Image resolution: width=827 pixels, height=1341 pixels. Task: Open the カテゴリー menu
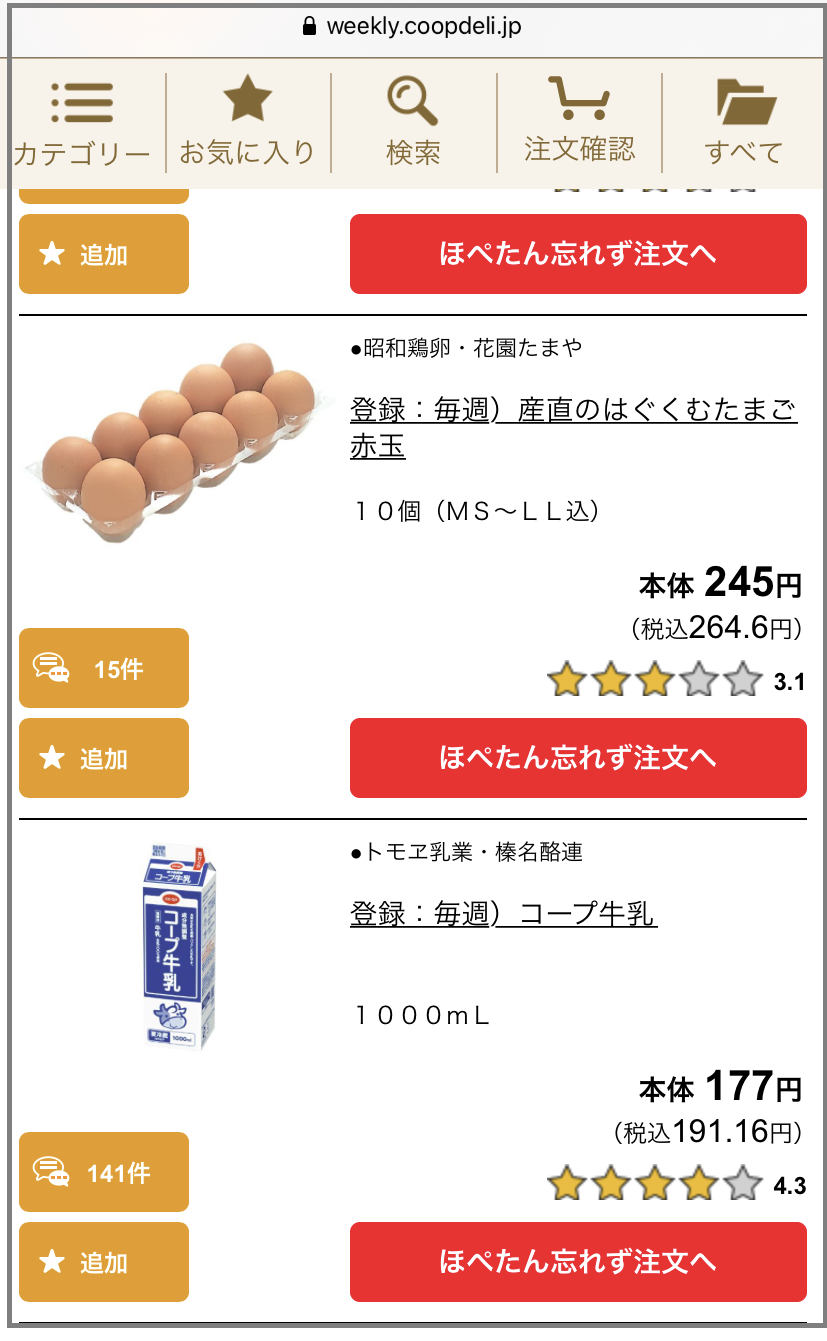tap(82, 123)
